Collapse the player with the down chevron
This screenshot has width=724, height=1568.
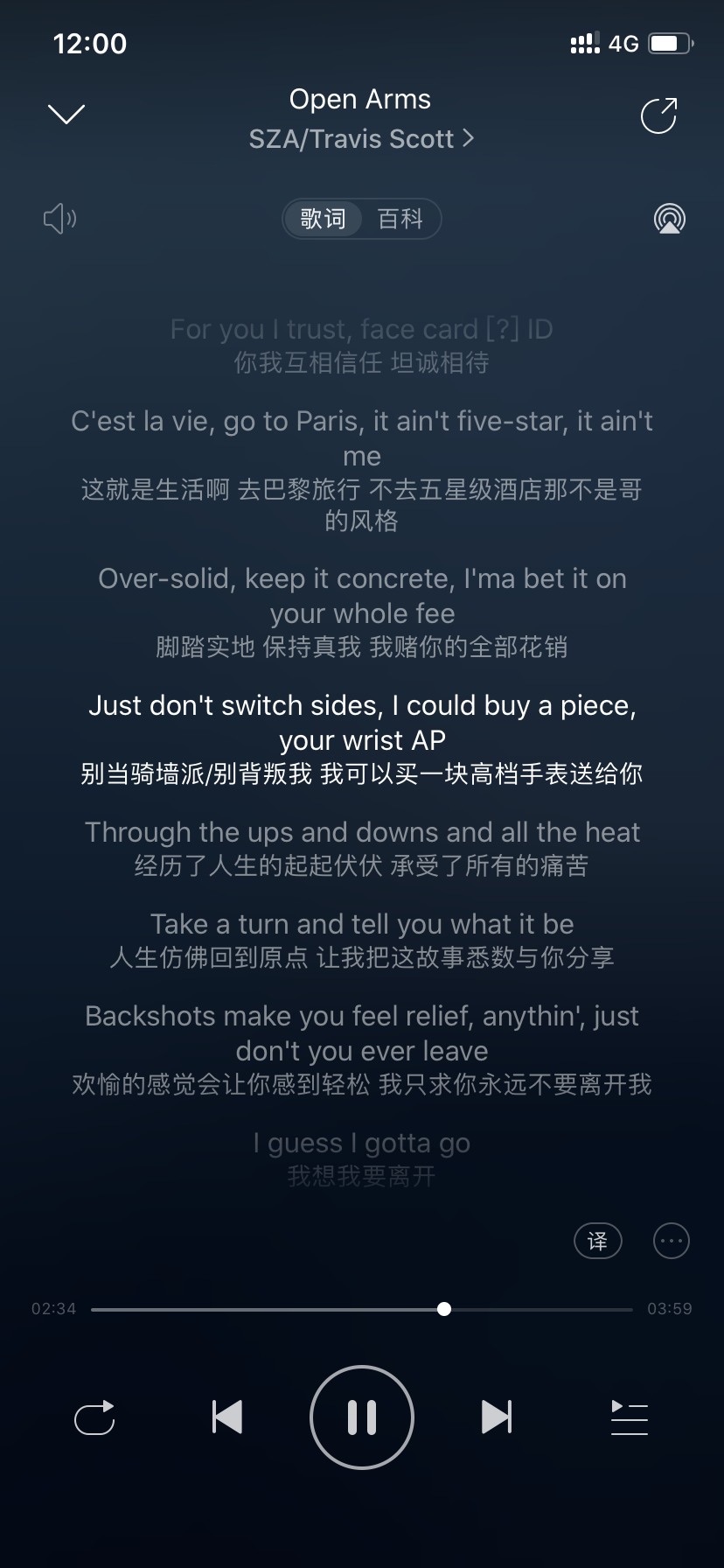(66, 115)
